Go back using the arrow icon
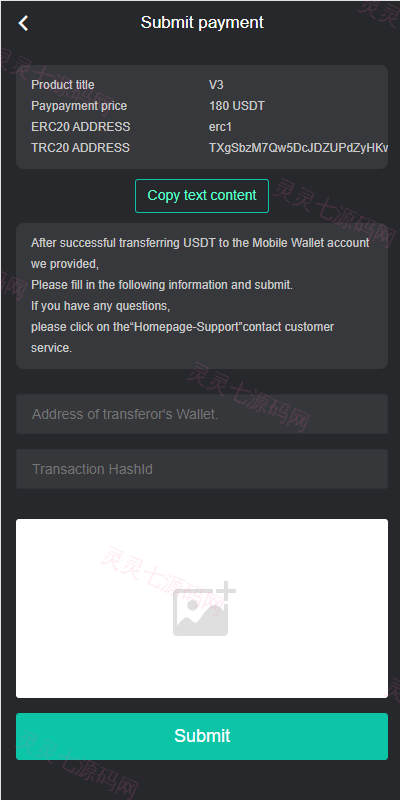Image resolution: width=400 pixels, height=800 pixels. (x=23, y=23)
